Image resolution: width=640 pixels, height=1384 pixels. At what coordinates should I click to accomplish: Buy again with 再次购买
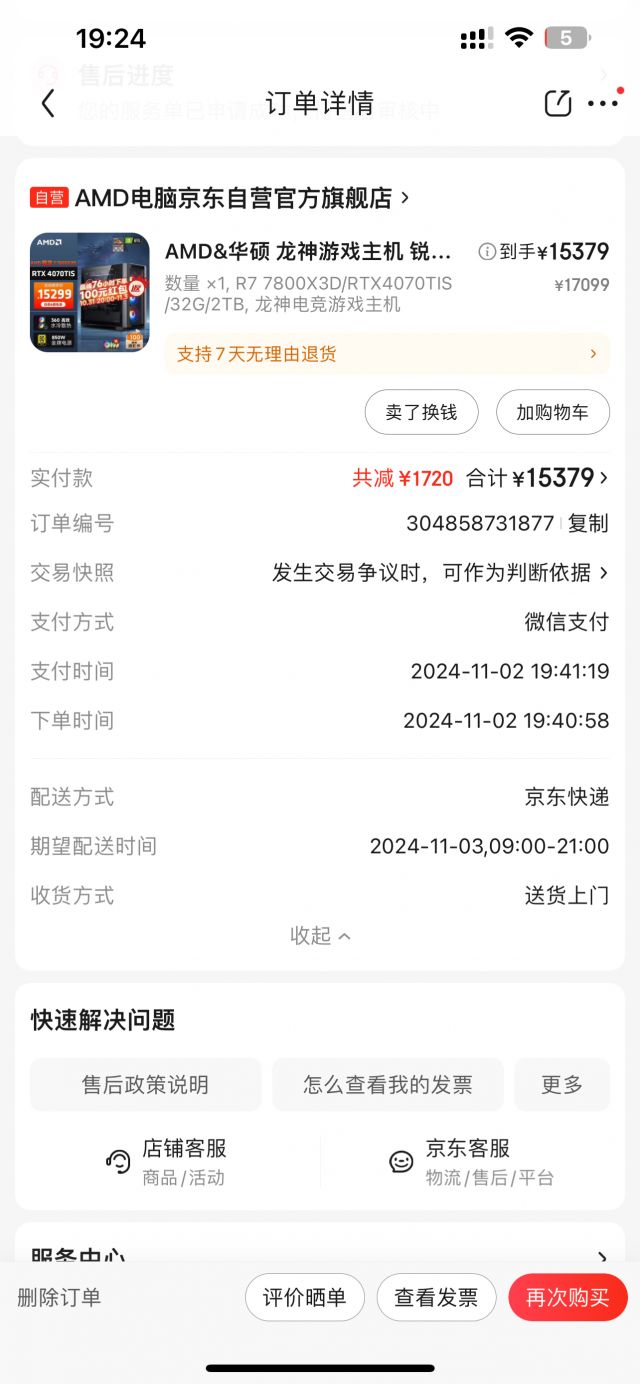coord(567,1298)
